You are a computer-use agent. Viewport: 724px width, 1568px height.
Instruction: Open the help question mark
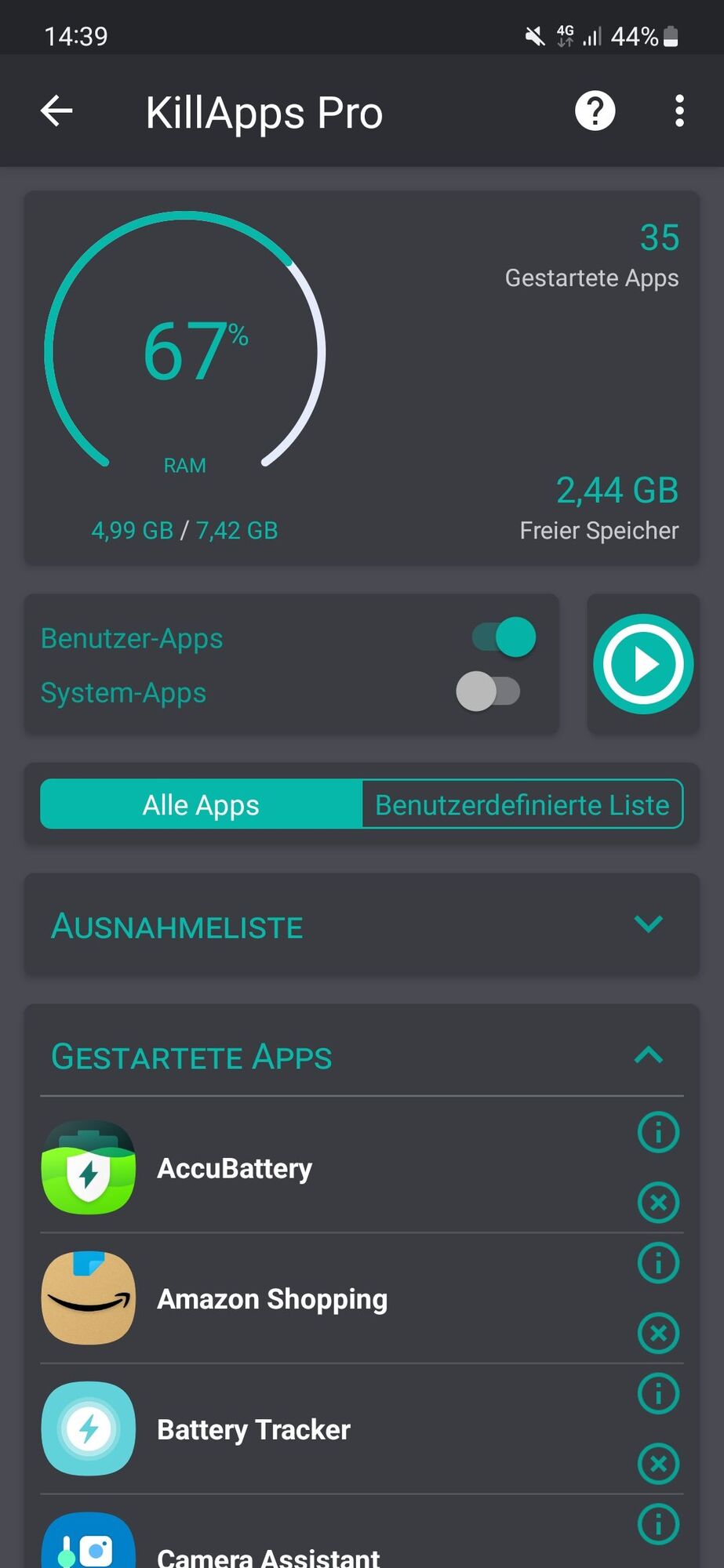(x=595, y=111)
